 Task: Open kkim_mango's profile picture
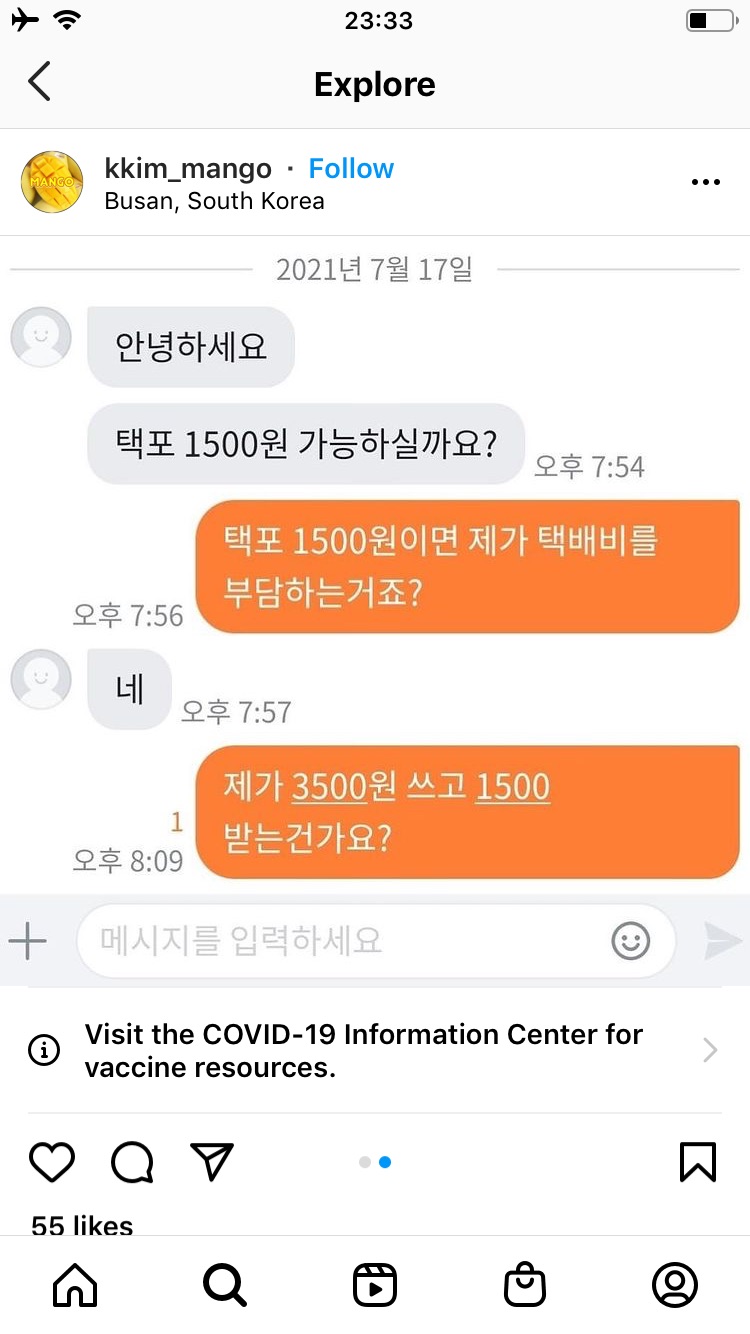(52, 182)
